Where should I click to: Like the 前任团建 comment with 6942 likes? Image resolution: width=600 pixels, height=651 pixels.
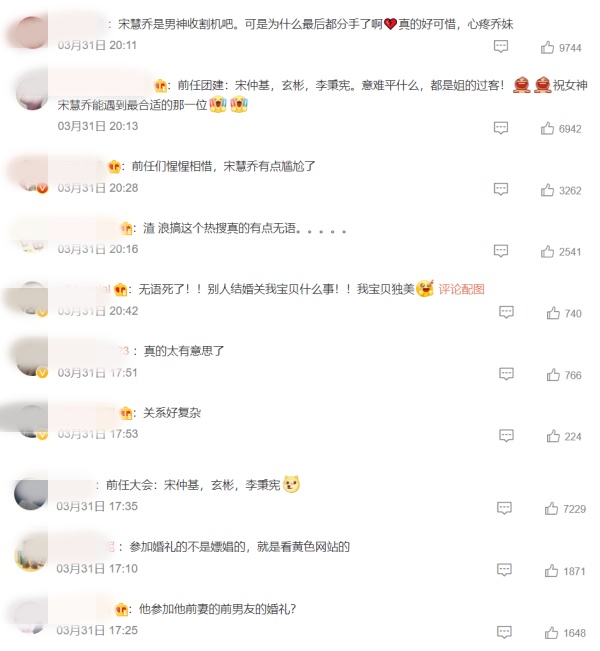point(547,128)
